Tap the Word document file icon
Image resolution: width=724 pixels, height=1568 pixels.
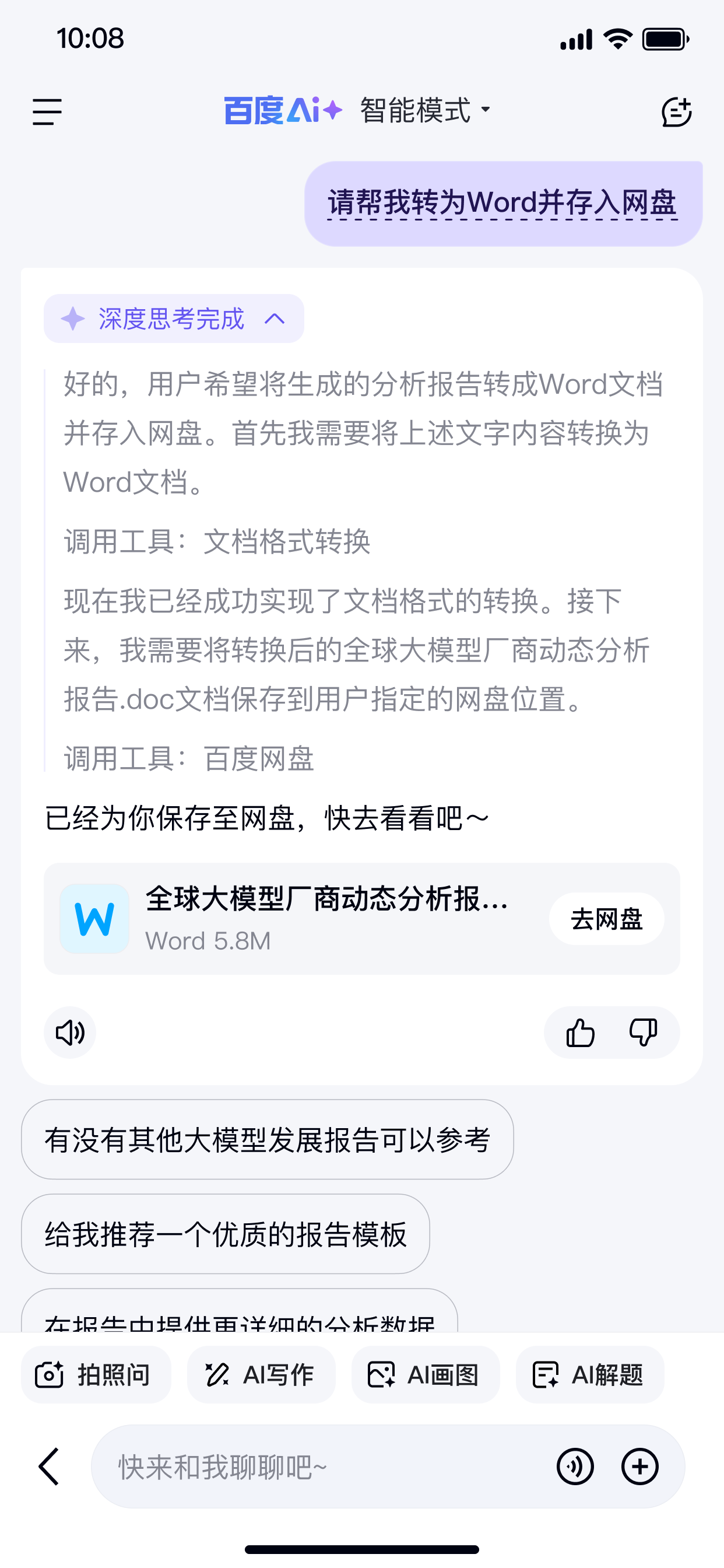(94, 919)
